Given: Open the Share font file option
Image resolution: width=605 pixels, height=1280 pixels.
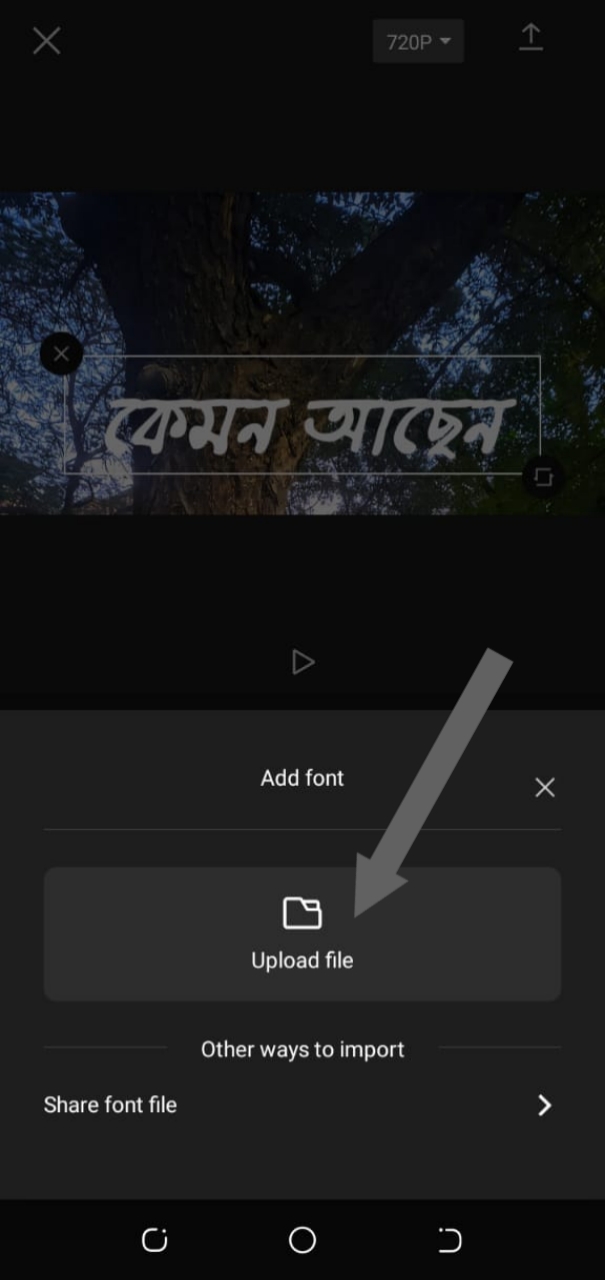Looking at the screenshot, I should 302,1105.
